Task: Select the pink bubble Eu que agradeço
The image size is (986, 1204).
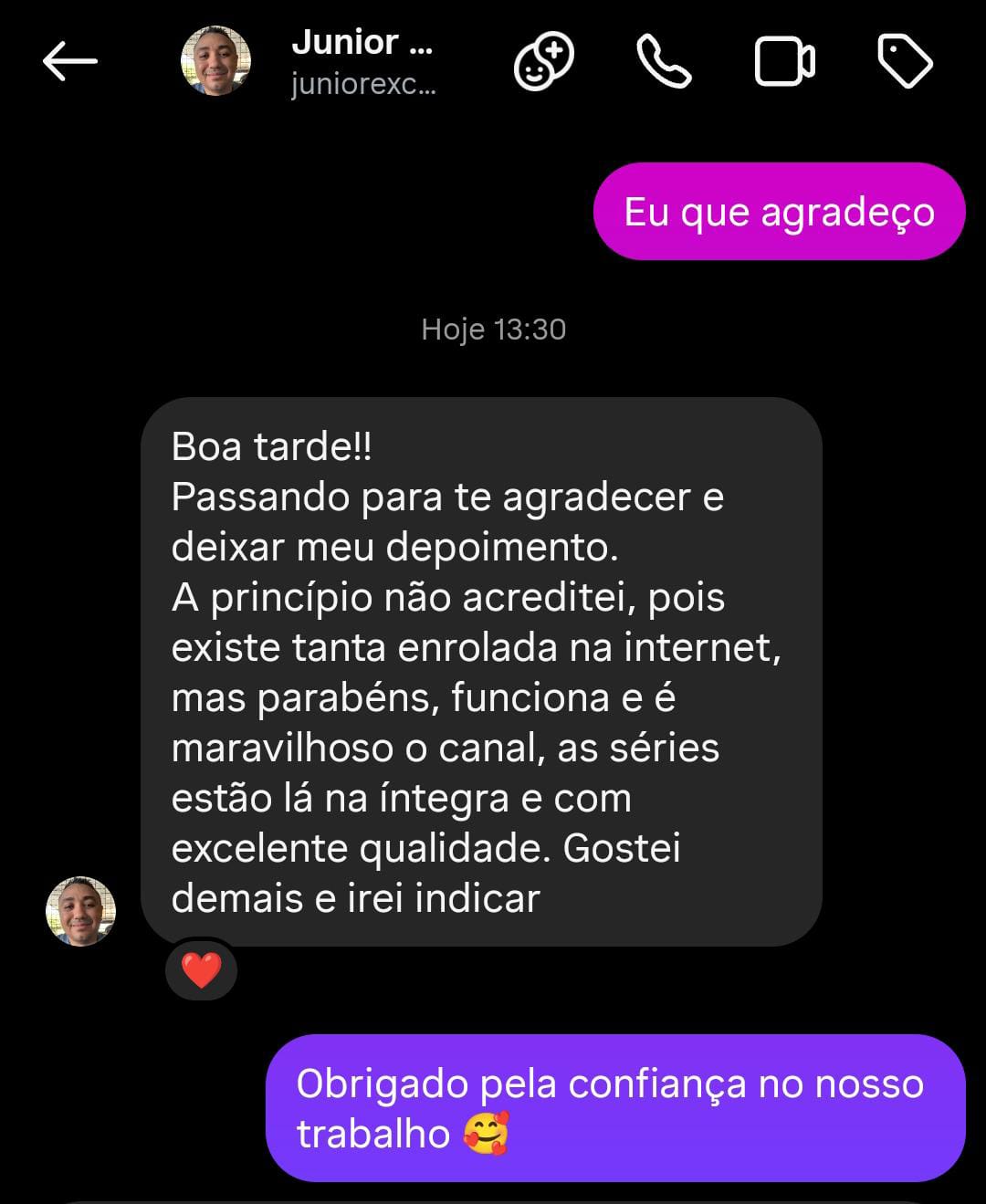Action: [779, 211]
